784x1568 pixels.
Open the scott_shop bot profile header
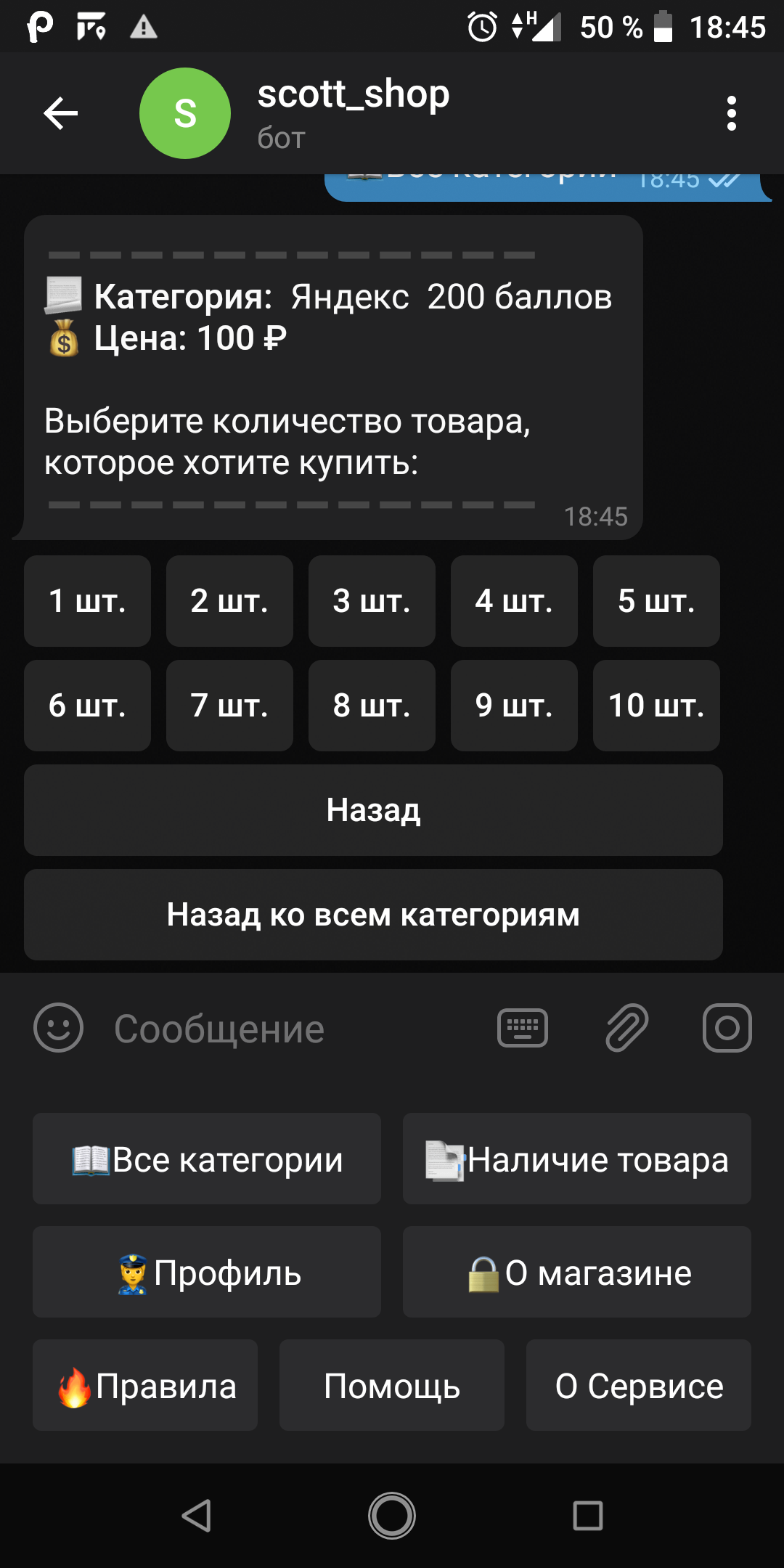tap(354, 113)
